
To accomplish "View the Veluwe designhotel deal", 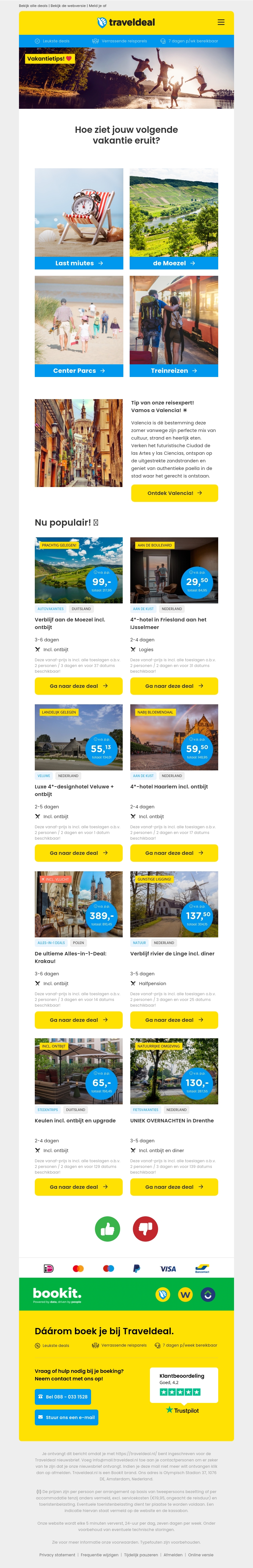I will coord(78,853).
